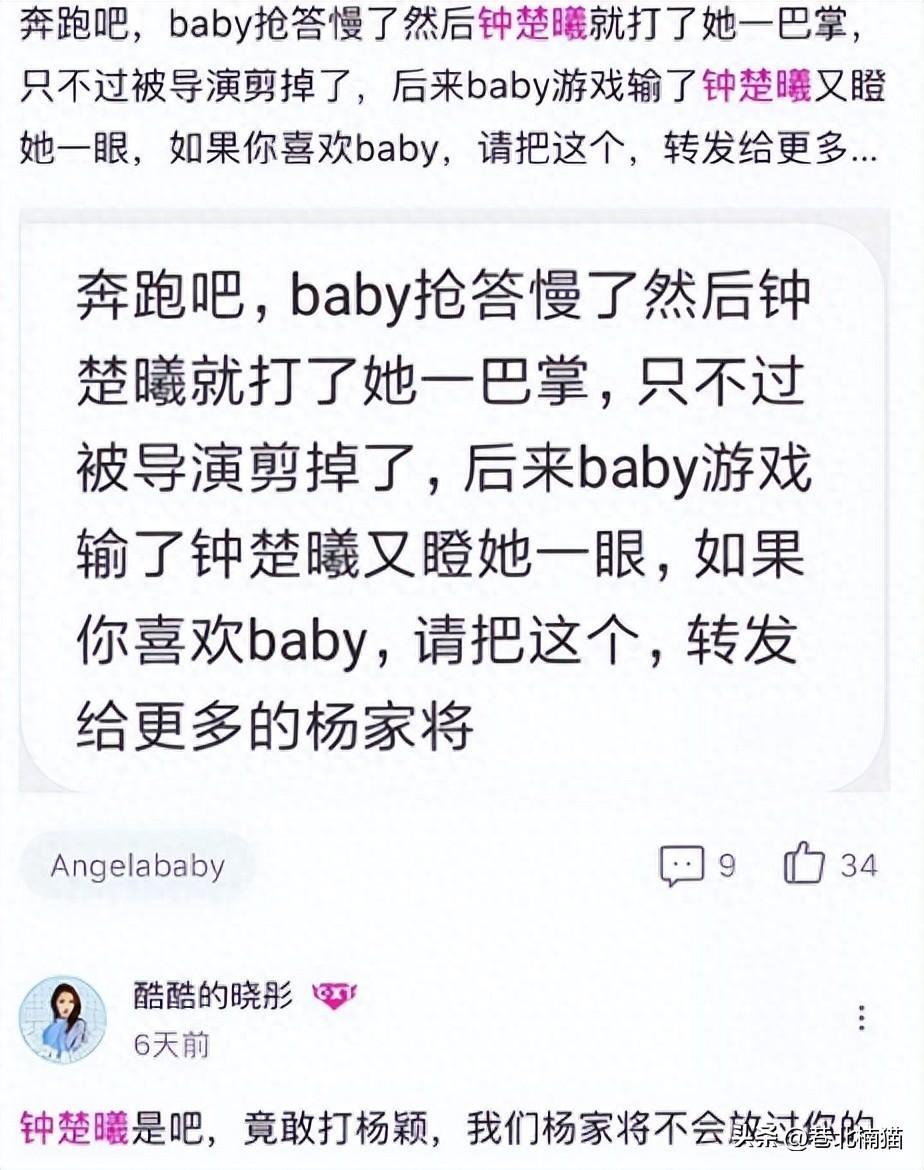
Task: Open the username 酷酷的晓彤
Action: click(213, 995)
